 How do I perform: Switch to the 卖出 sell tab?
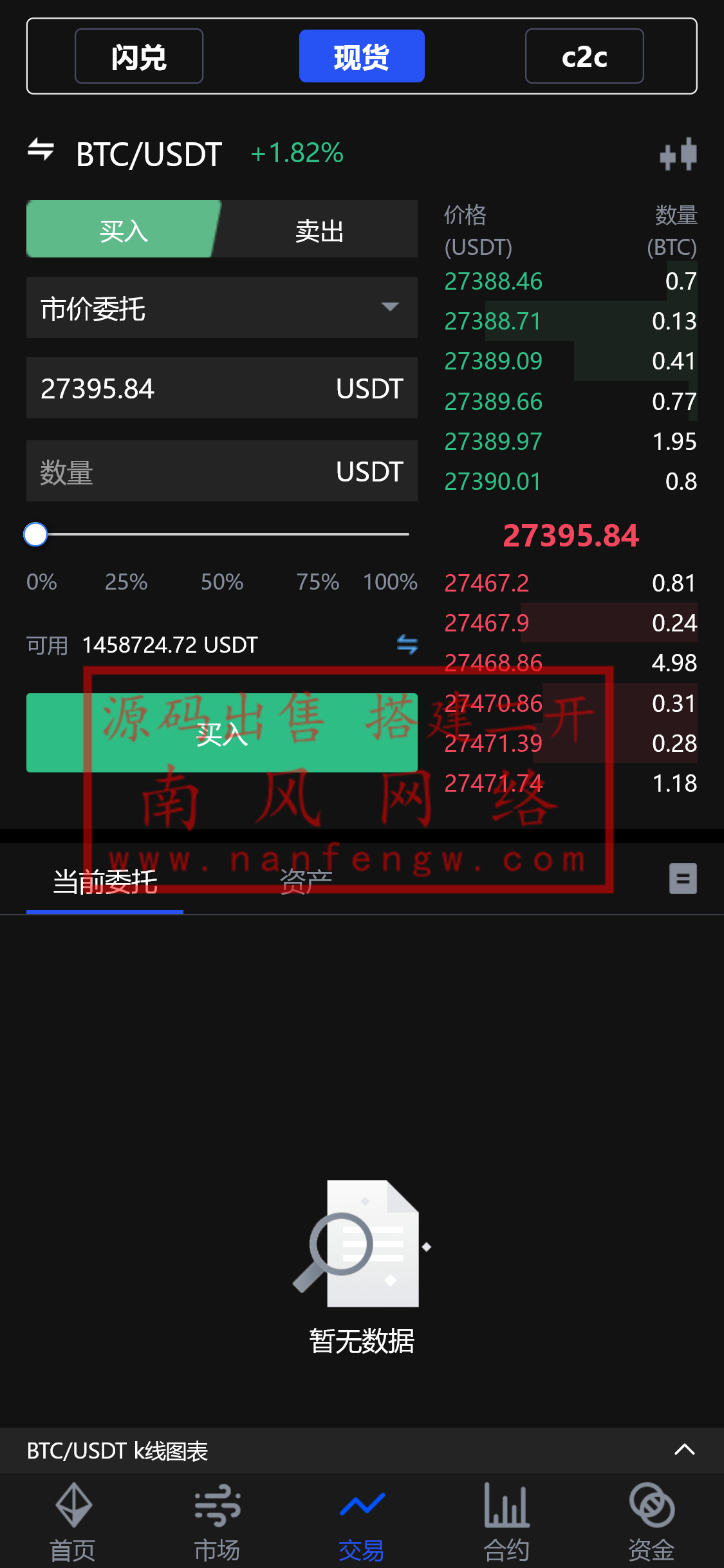pyautogui.click(x=319, y=230)
